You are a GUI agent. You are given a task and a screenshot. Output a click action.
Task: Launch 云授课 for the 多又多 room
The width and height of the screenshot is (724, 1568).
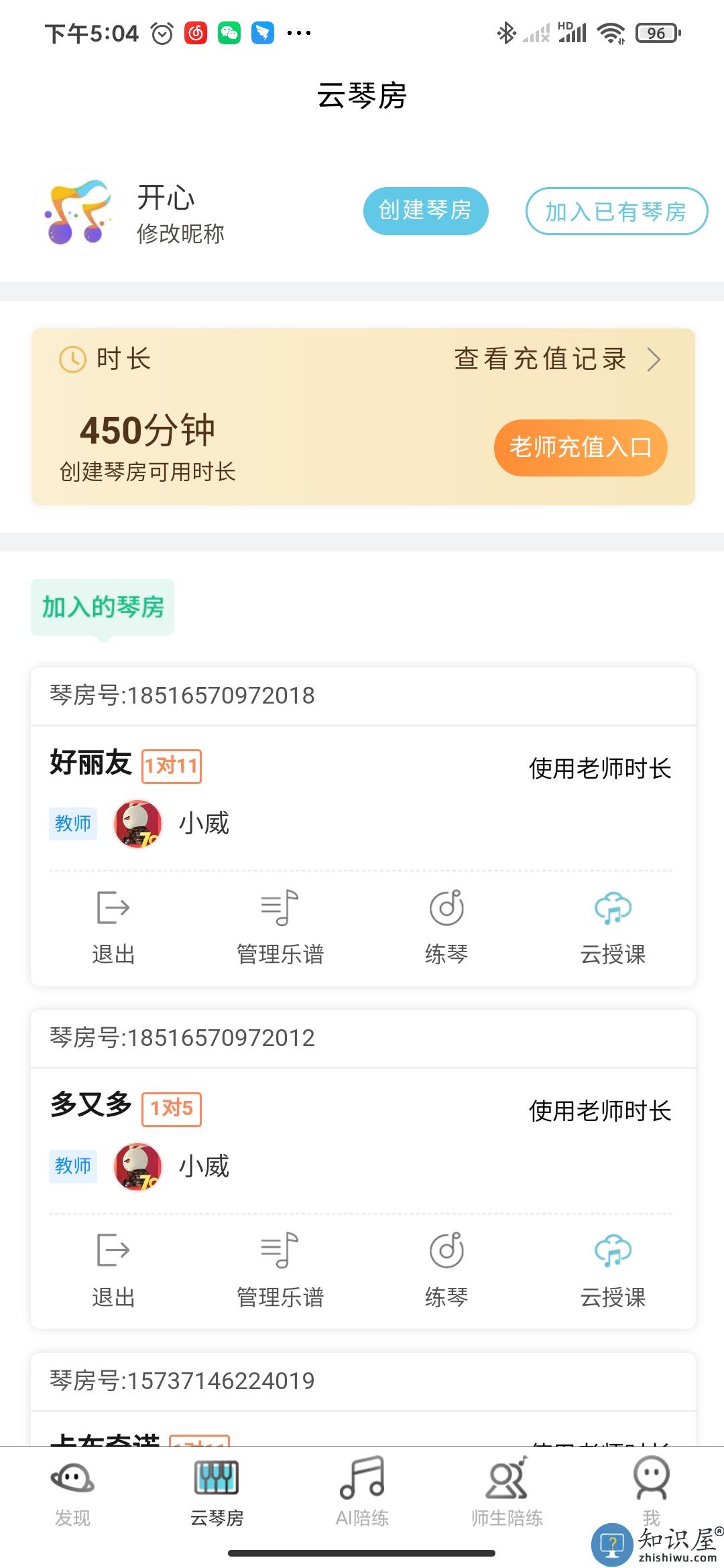pos(613,1268)
